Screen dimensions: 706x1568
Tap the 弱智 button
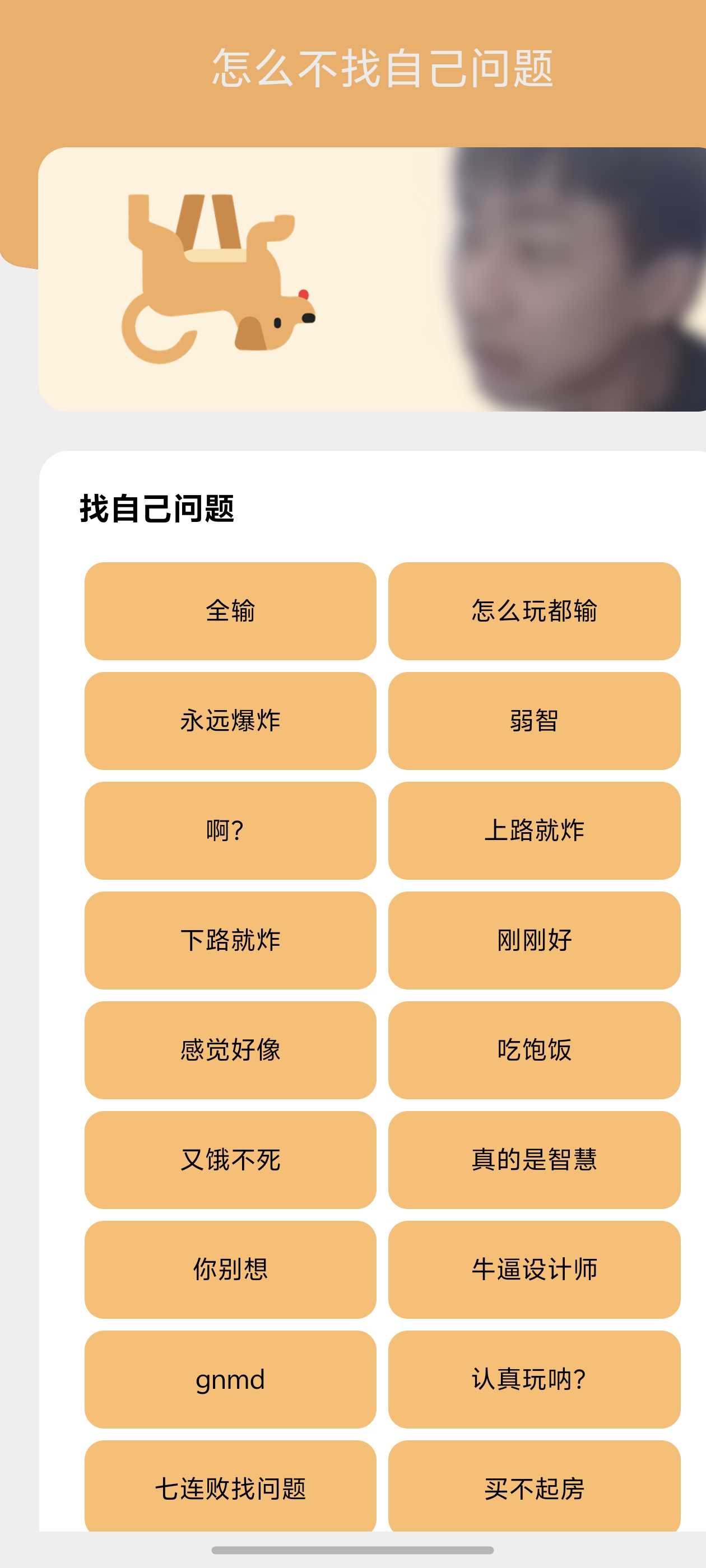tap(534, 721)
